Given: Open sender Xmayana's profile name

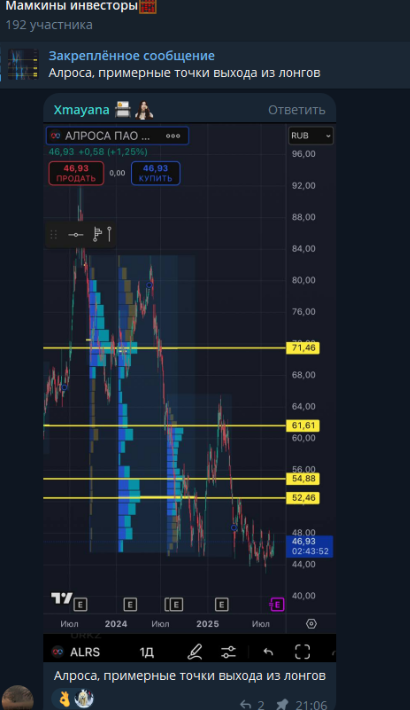Looking at the screenshot, I should click(82, 110).
